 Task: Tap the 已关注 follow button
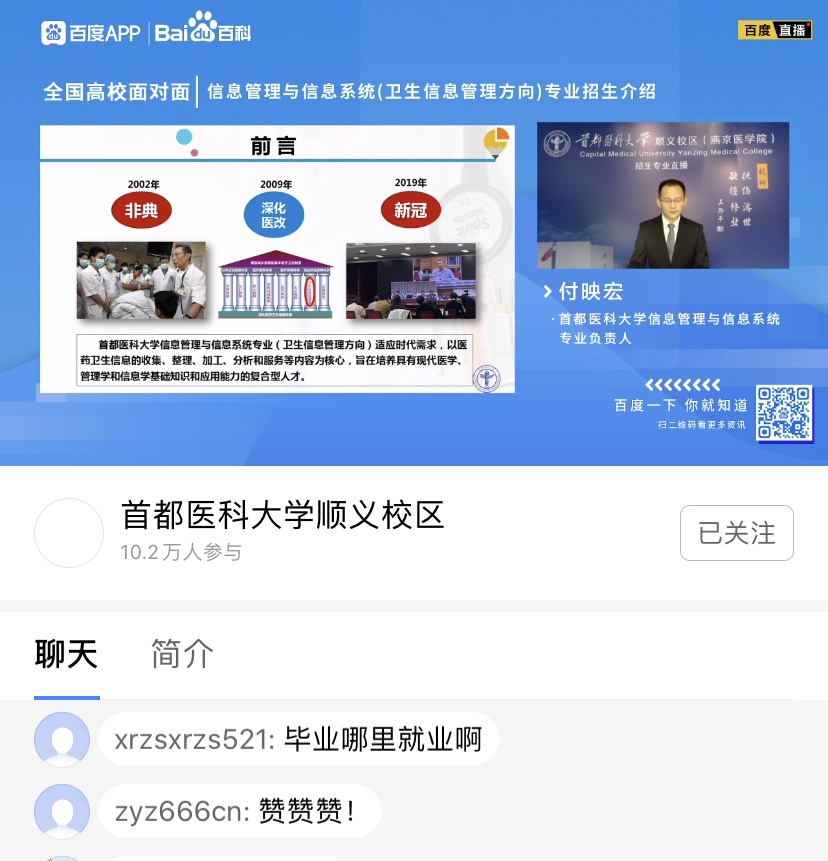tap(736, 533)
